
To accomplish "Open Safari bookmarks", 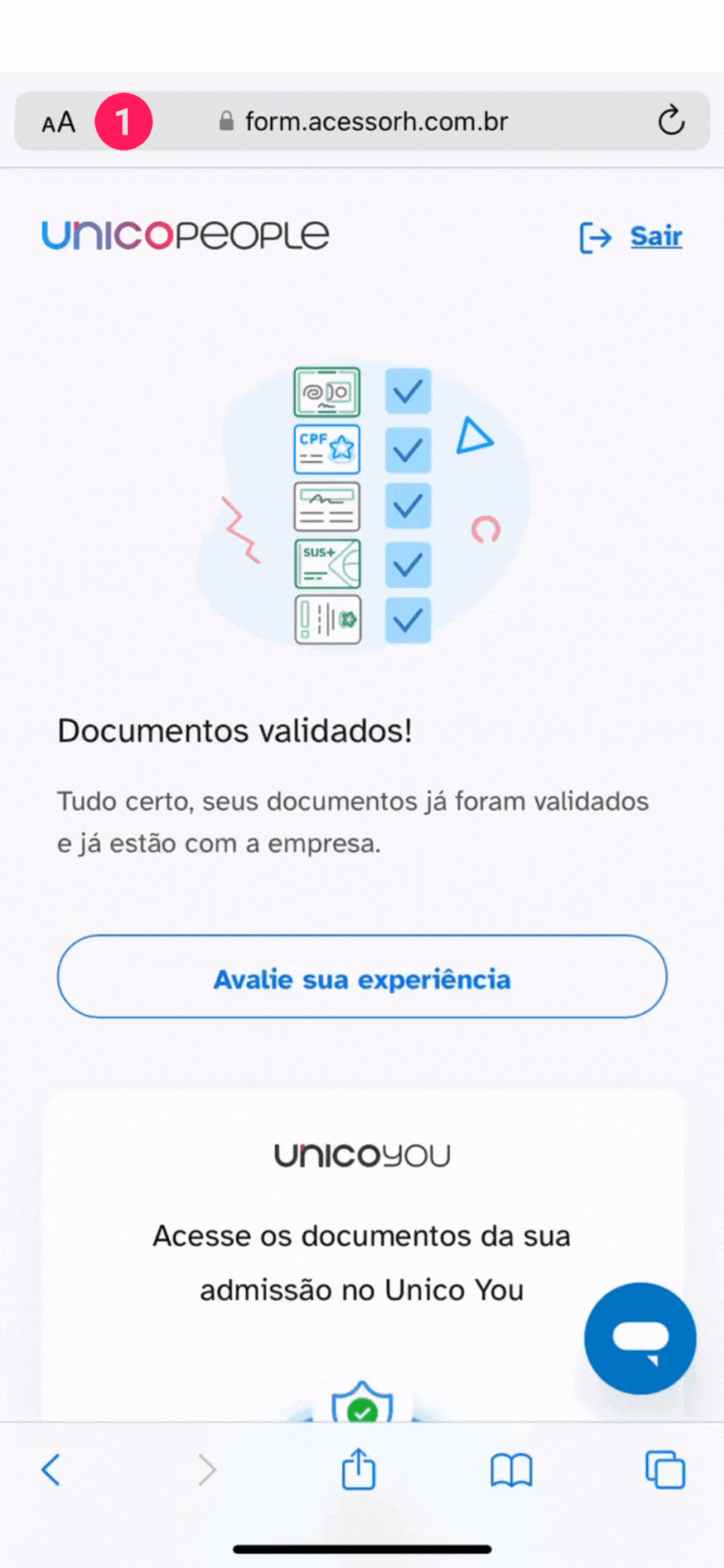I will click(x=512, y=1470).
